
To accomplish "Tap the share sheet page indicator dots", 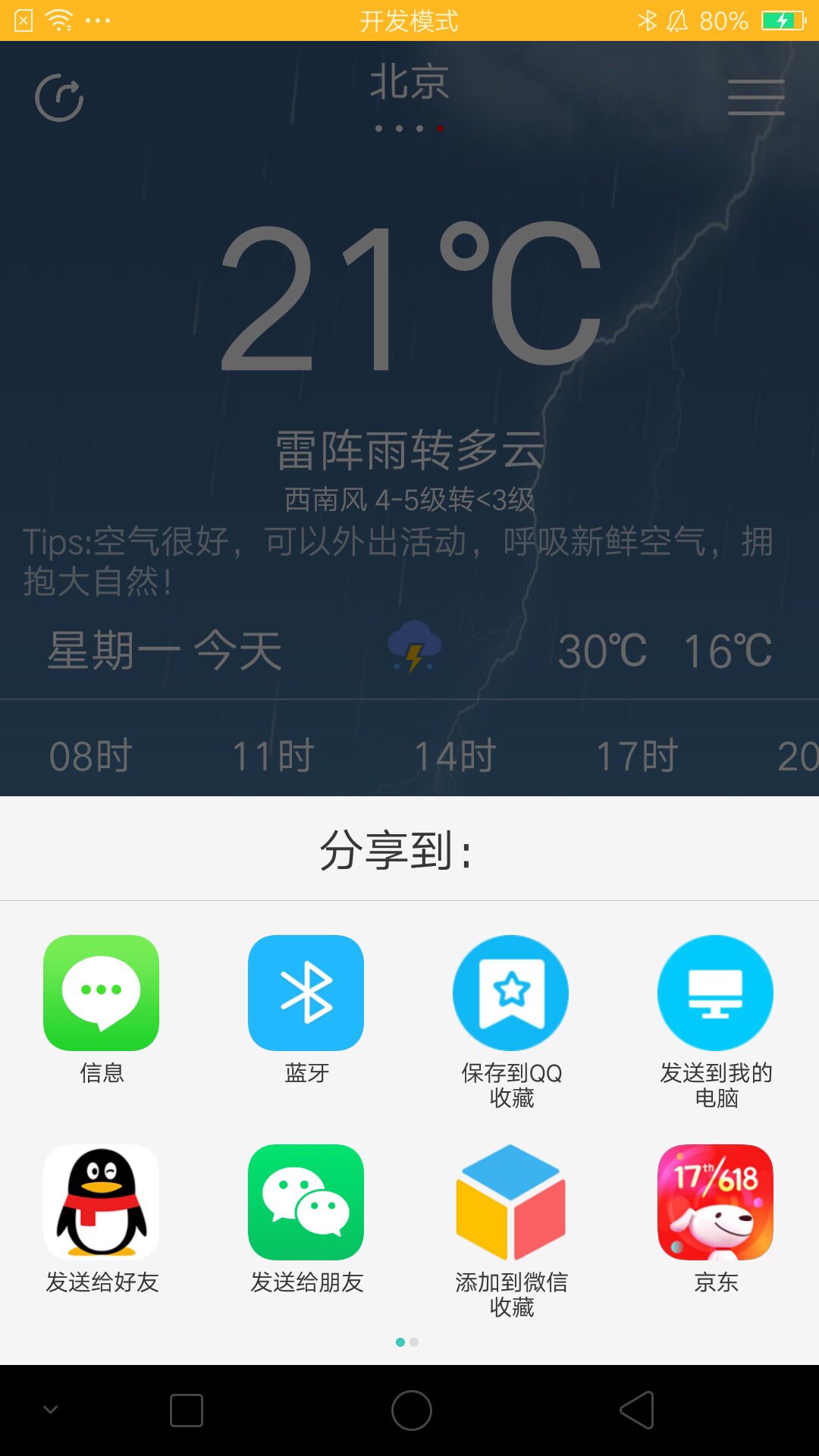I will pos(407,1342).
